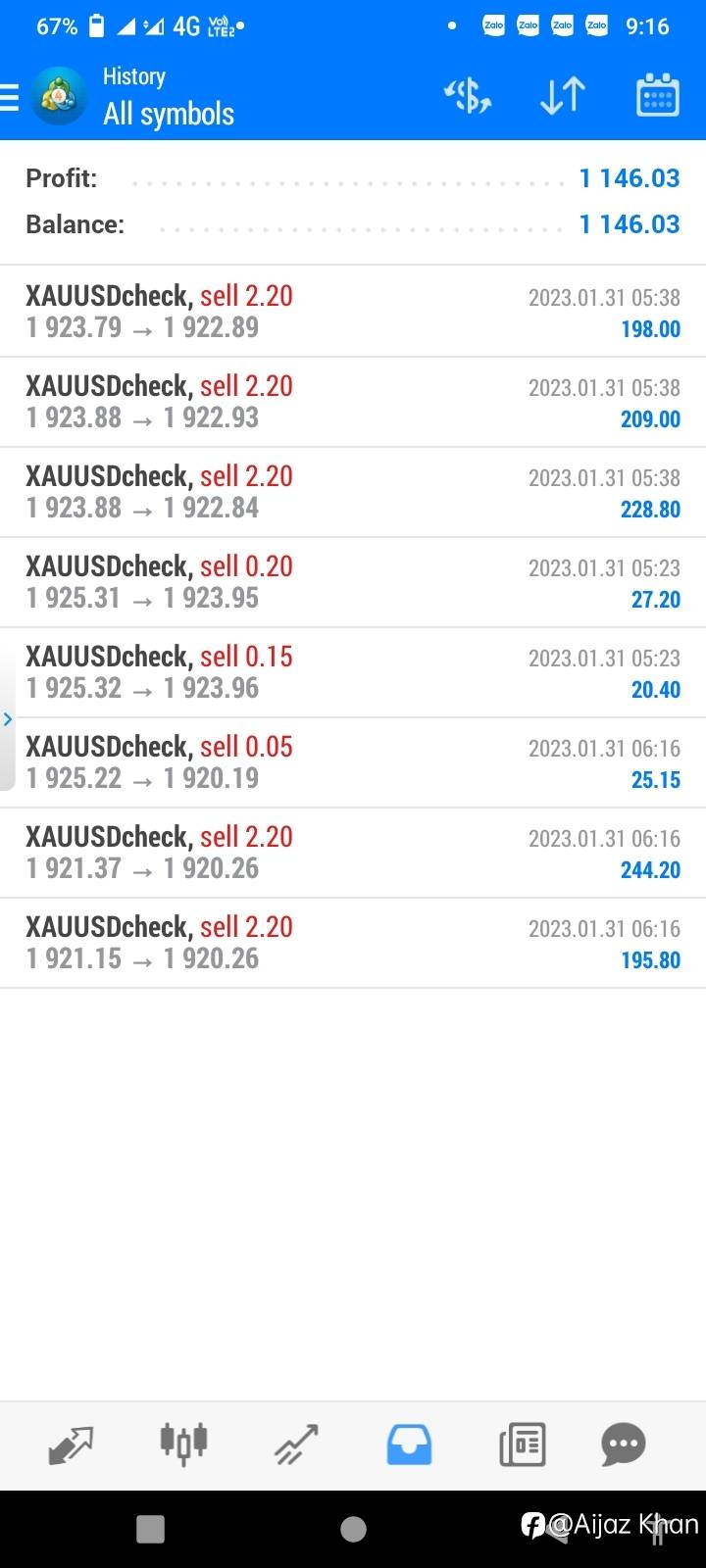Expand the side panel arrow handle
The image size is (706, 1568).
[x=8, y=719]
